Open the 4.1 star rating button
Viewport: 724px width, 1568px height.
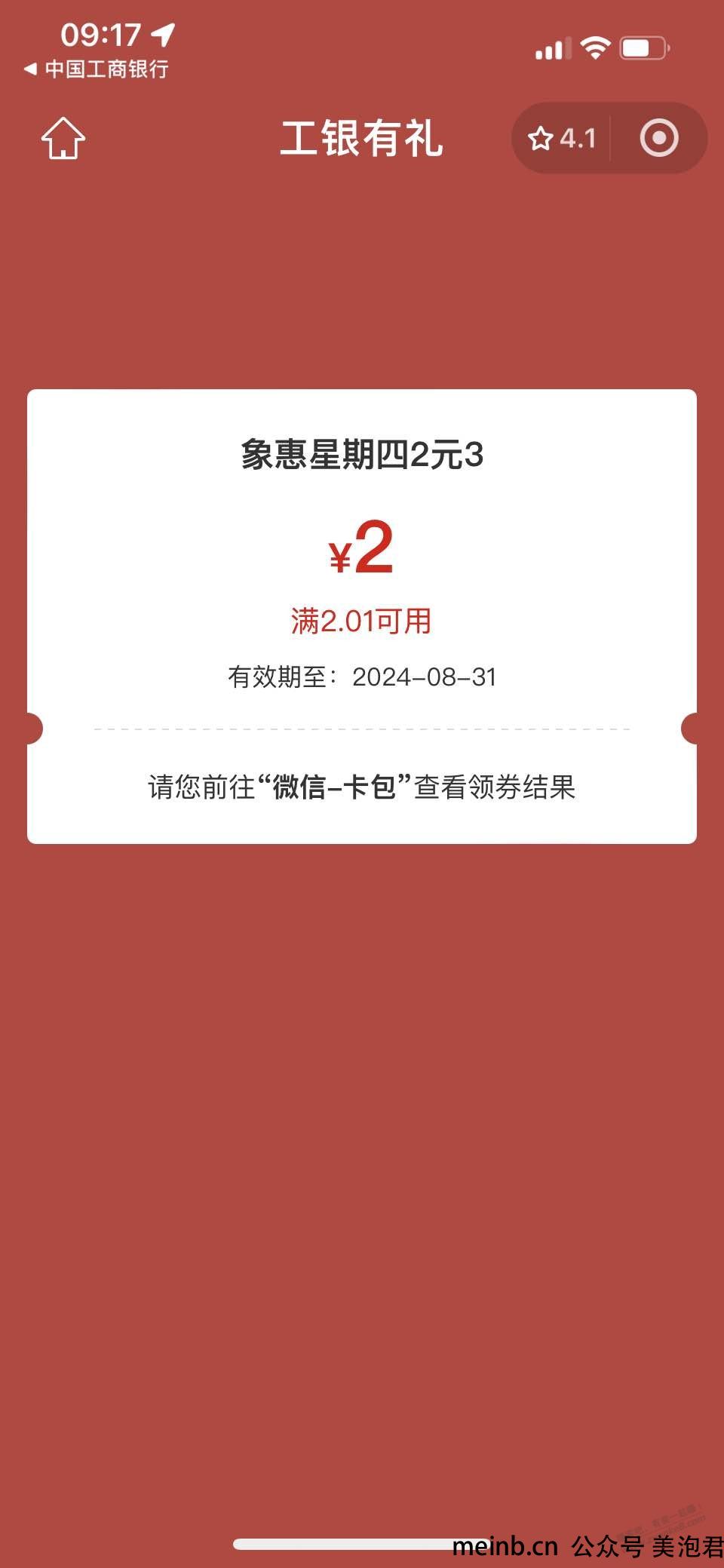(562, 139)
